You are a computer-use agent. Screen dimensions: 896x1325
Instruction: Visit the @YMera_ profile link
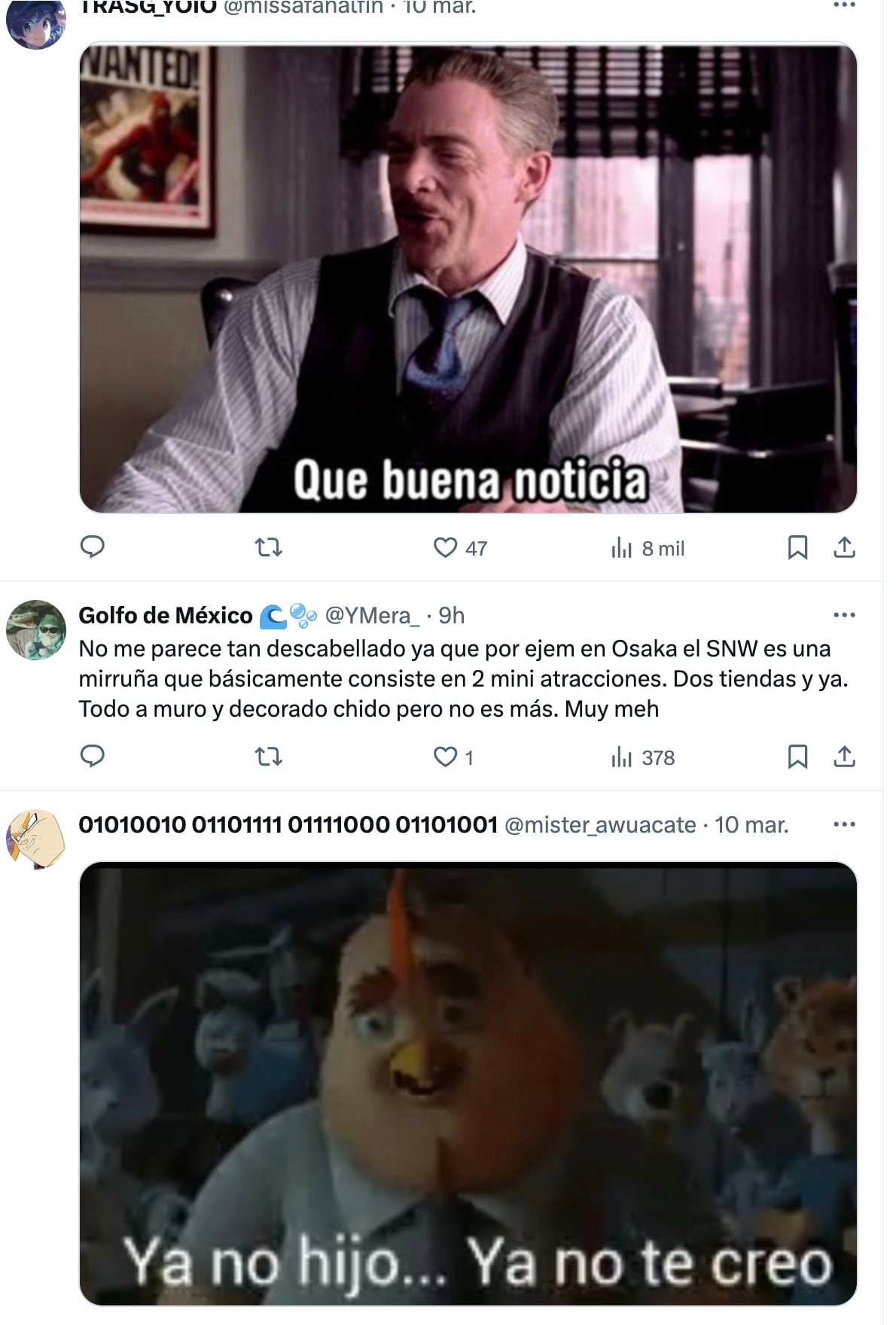click(x=372, y=616)
